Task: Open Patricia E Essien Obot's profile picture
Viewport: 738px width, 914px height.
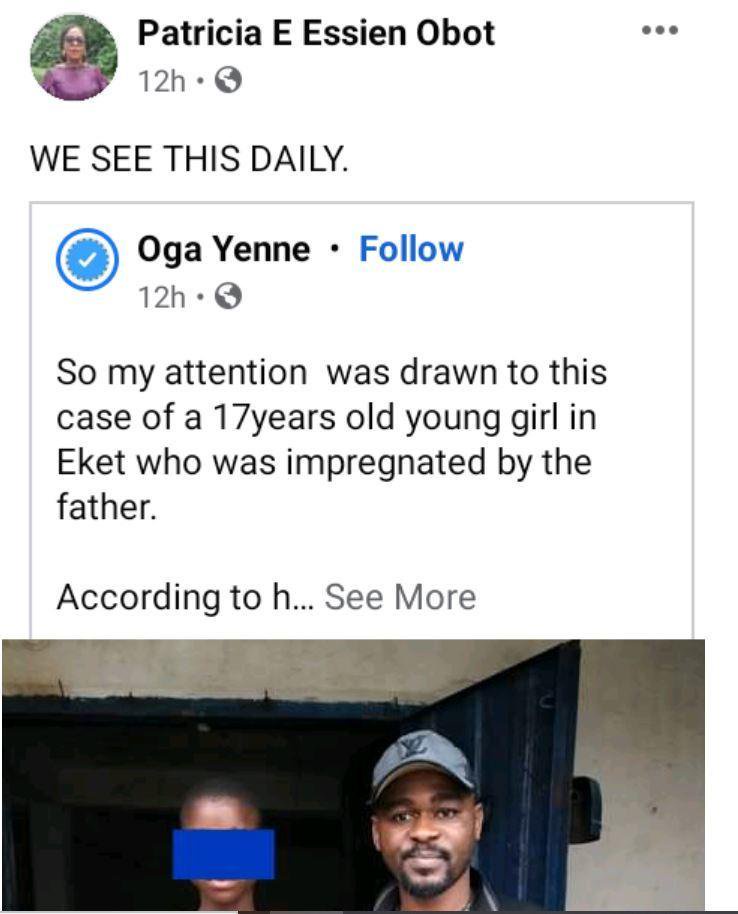Action: [x=74, y=57]
